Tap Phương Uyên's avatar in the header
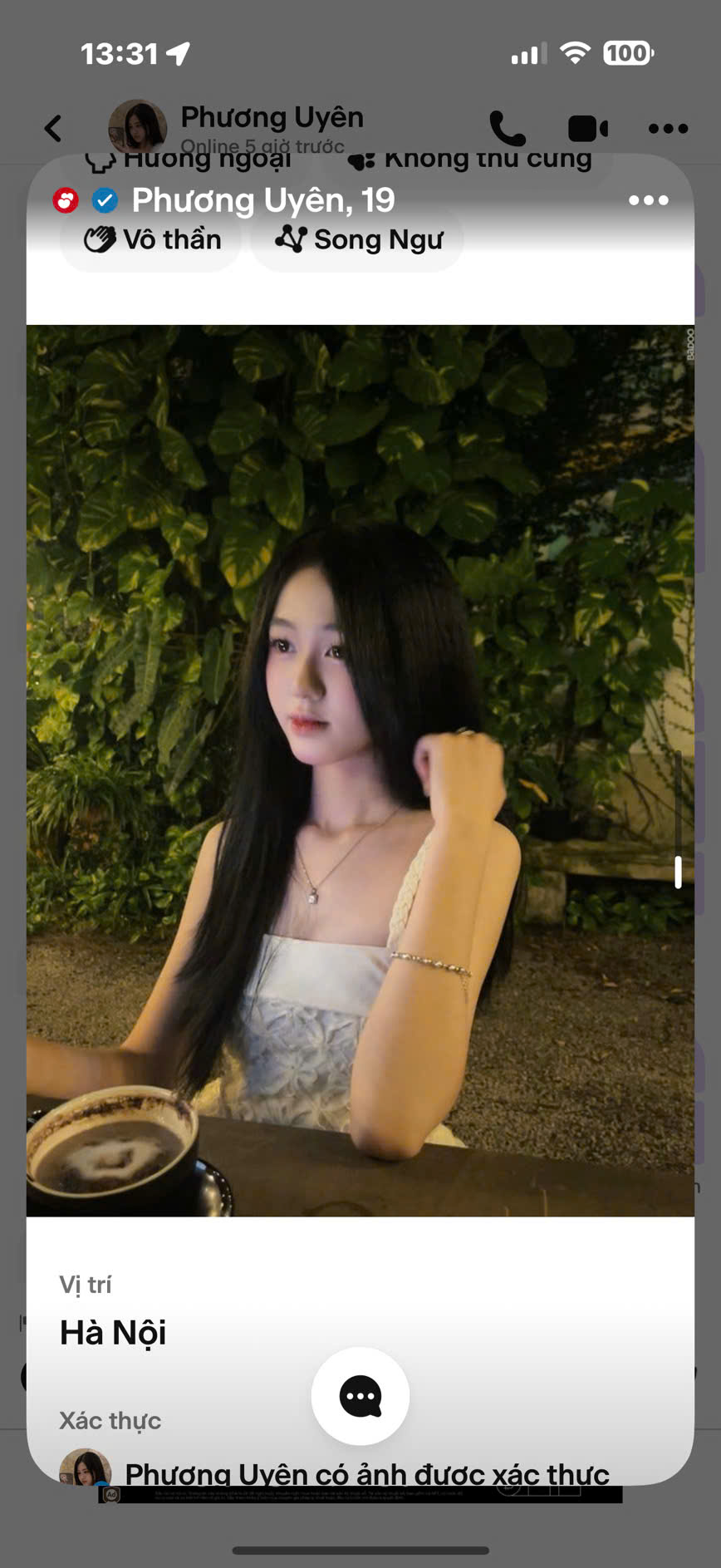The height and width of the screenshot is (1568, 721). click(x=137, y=128)
